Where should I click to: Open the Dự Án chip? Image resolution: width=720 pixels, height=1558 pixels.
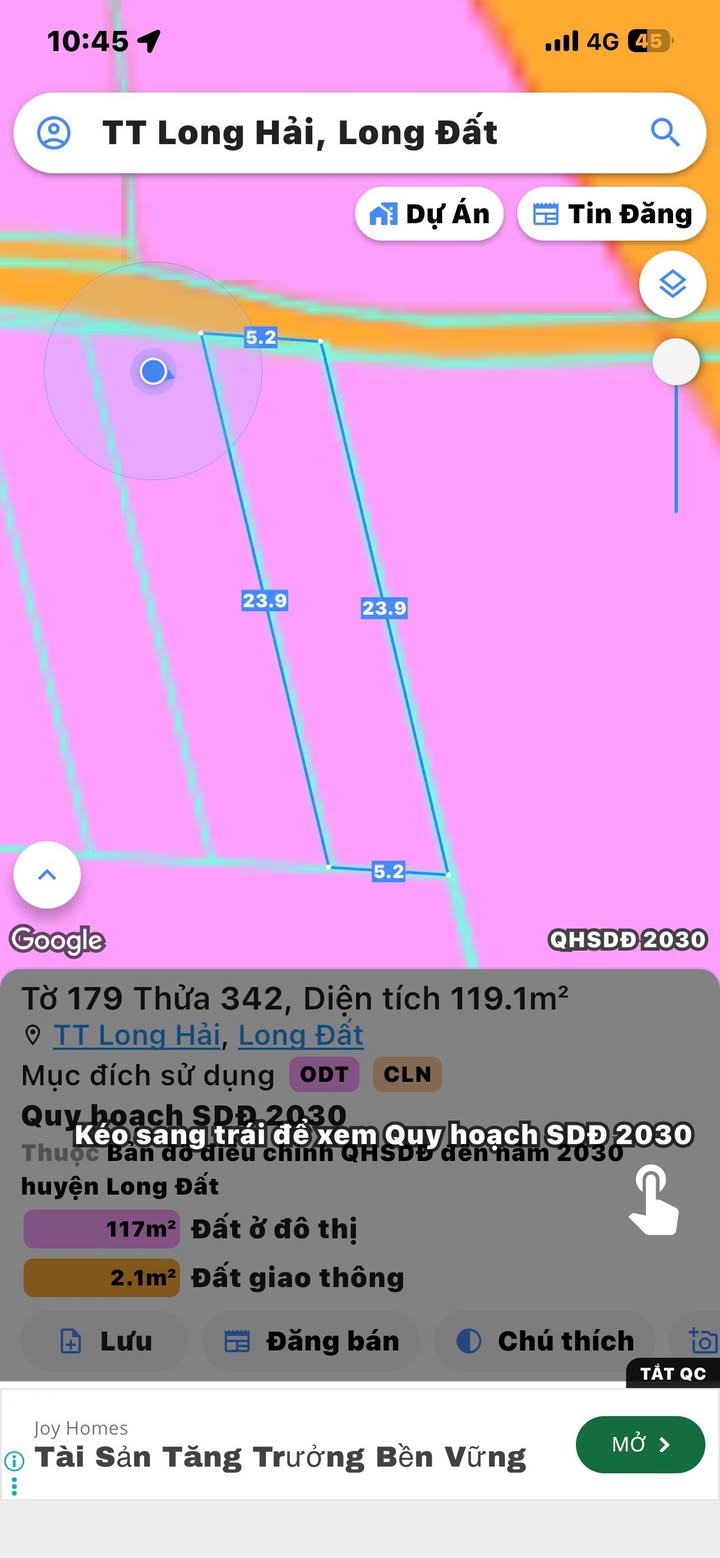coord(429,214)
